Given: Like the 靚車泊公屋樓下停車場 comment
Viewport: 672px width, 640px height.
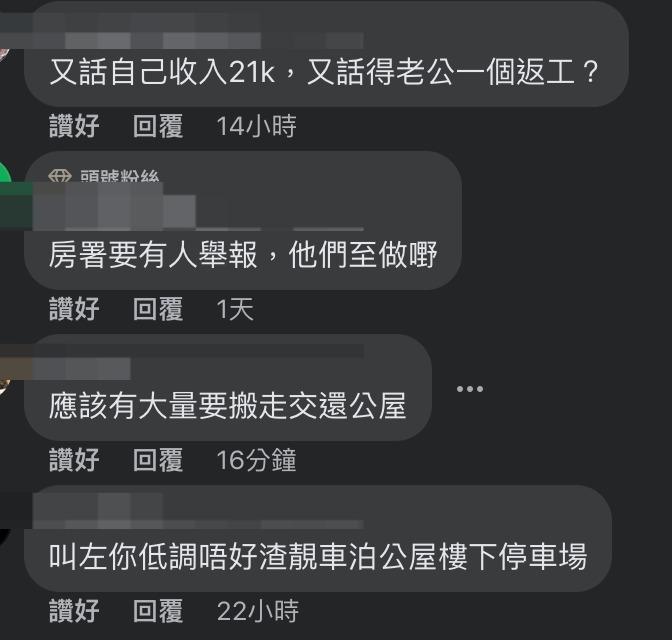Looking at the screenshot, I should 74,610.
